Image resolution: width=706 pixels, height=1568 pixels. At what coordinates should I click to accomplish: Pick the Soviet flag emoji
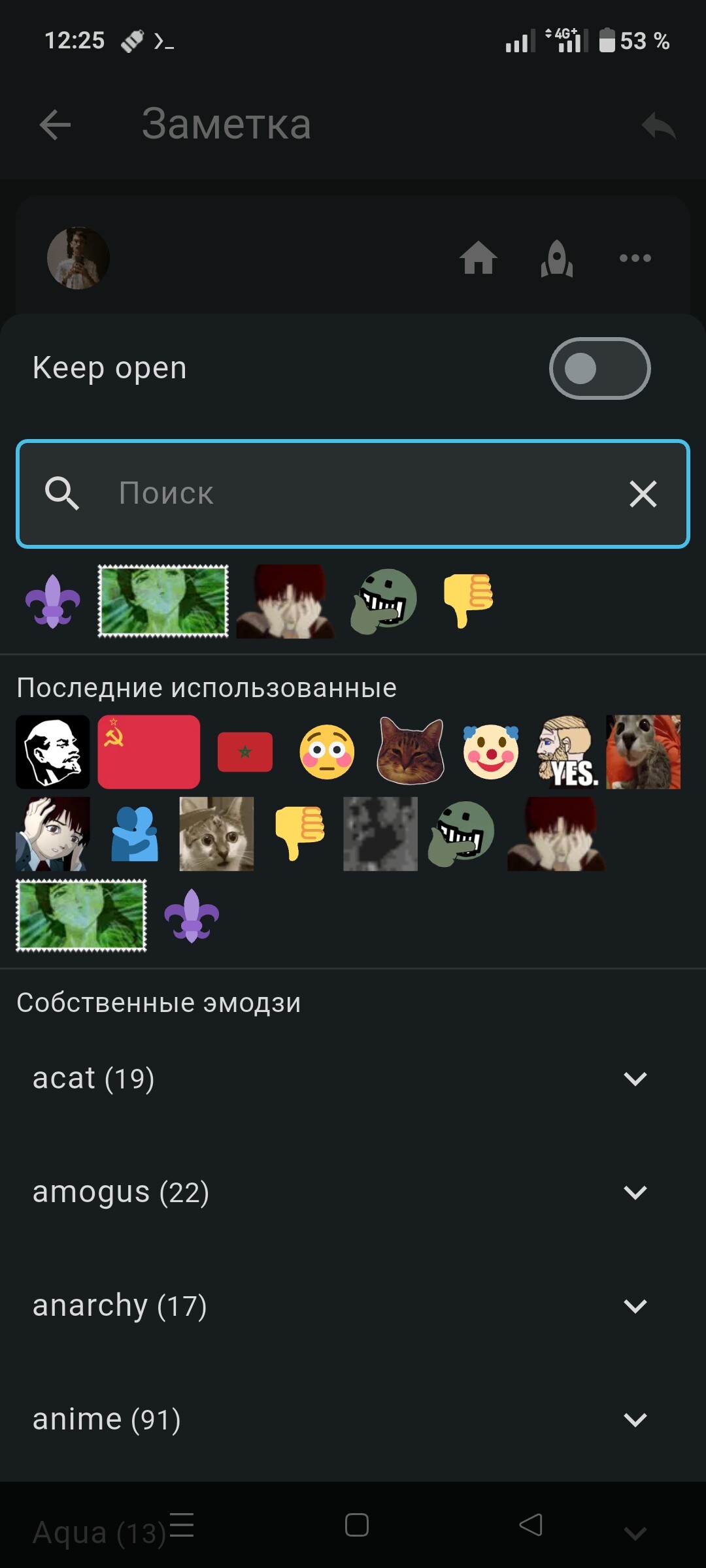tap(149, 752)
